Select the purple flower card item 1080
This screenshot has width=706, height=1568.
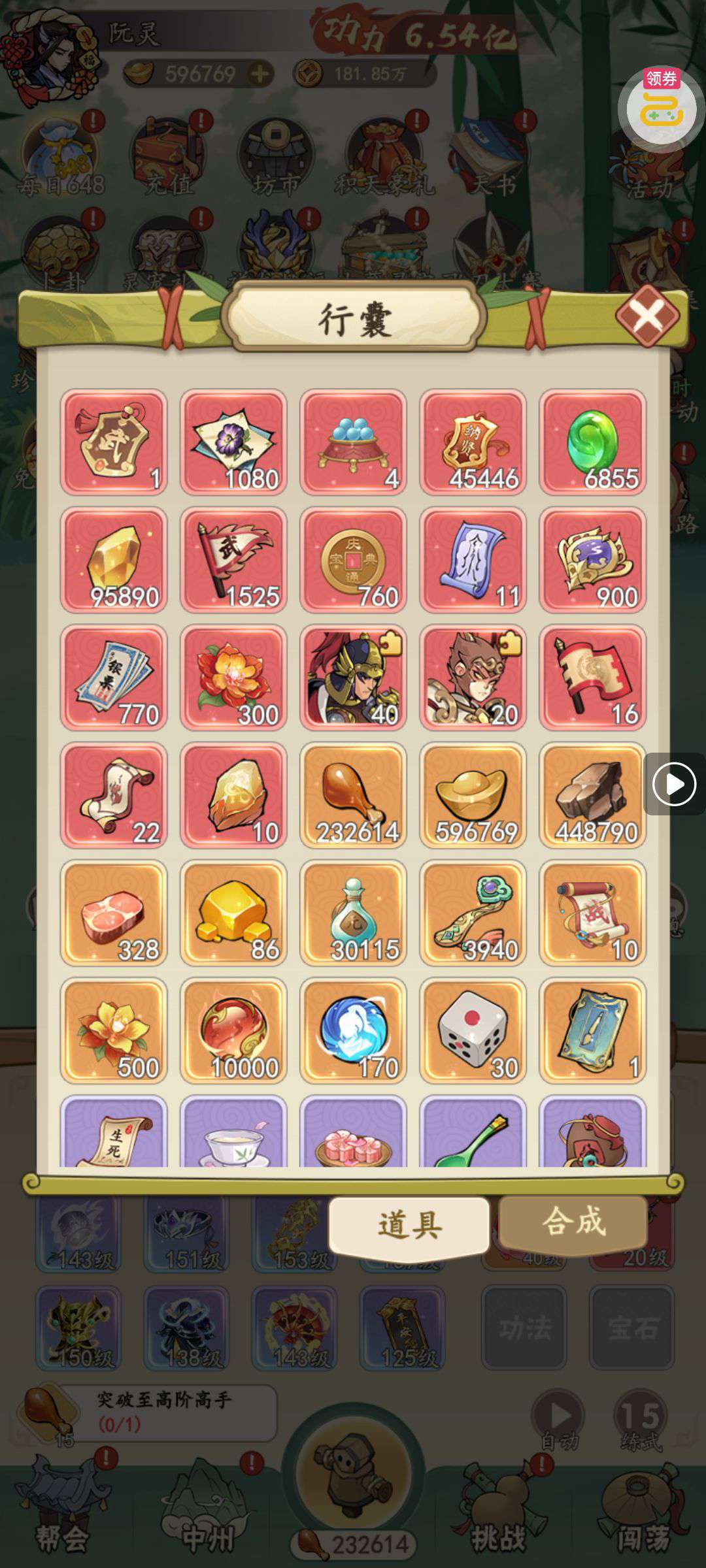tap(233, 442)
